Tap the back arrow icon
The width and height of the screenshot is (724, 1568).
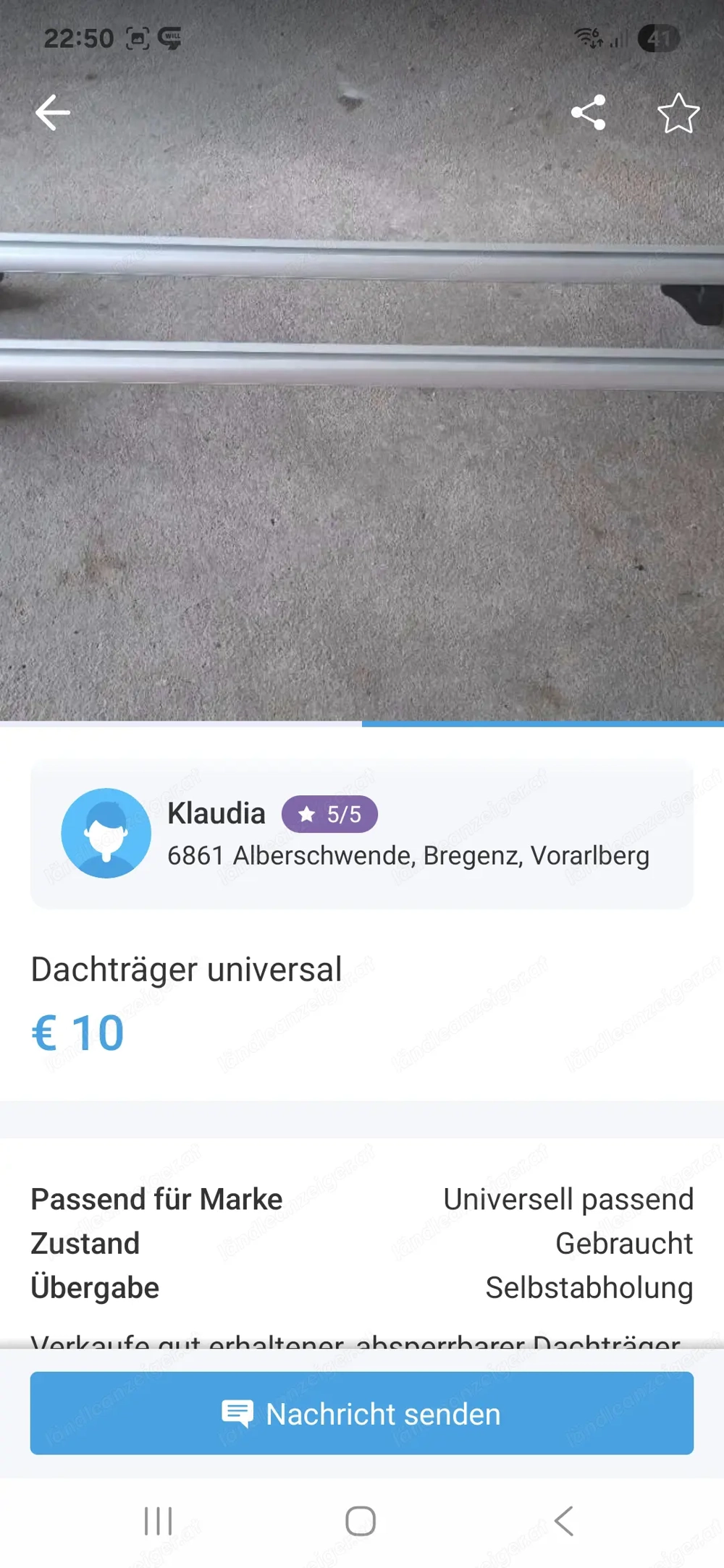point(52,111)
